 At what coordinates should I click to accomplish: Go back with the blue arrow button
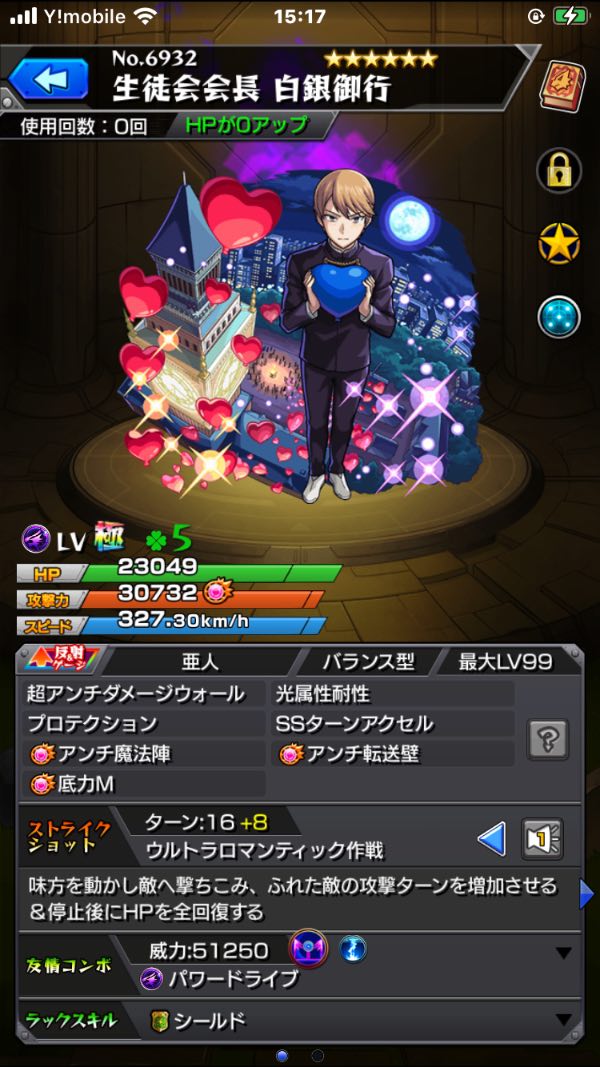pos(51,80)
